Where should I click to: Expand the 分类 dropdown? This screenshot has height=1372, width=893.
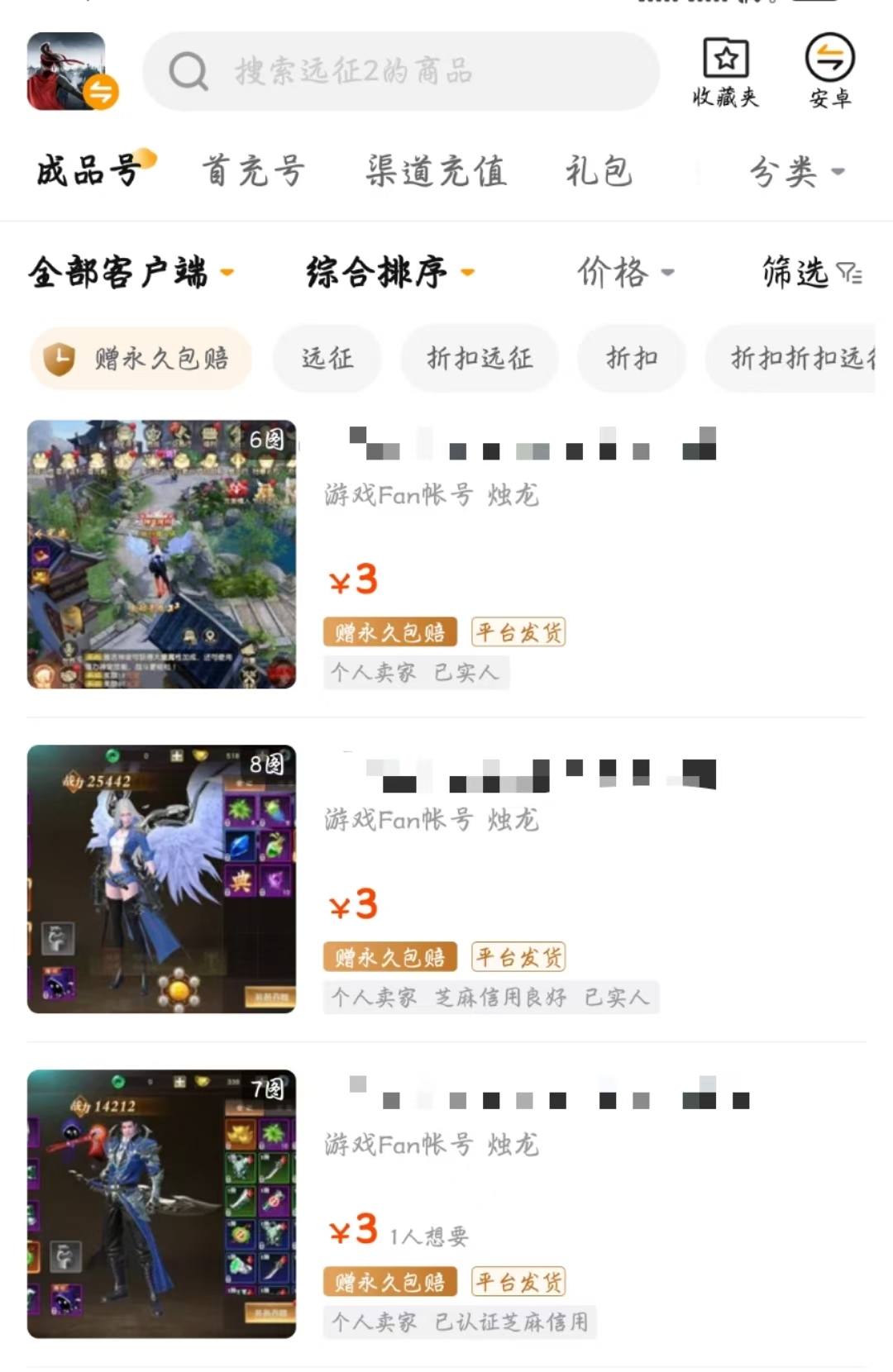tap(795, 172)
